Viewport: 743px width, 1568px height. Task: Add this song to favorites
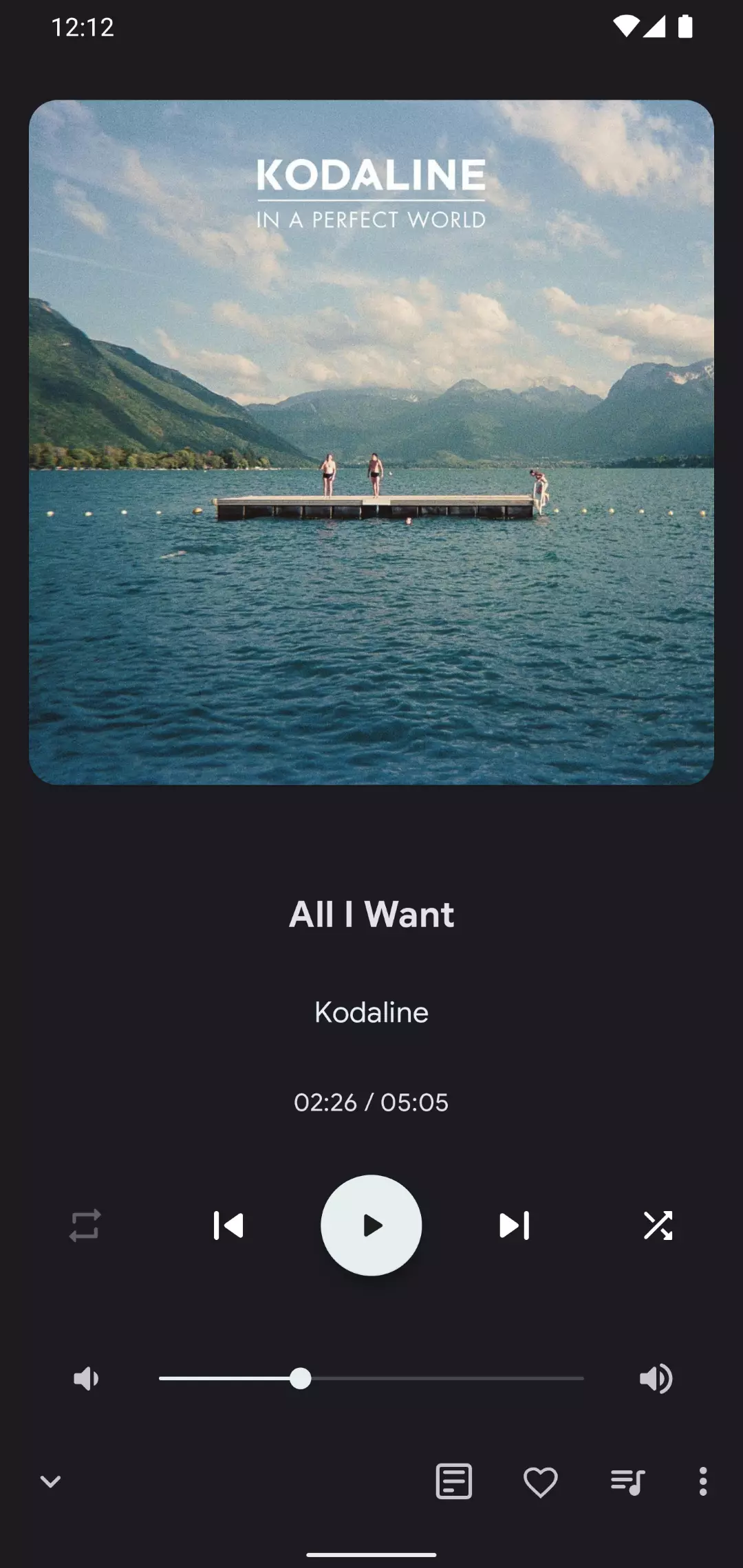pyautogui.click(x=541, y=1482)
